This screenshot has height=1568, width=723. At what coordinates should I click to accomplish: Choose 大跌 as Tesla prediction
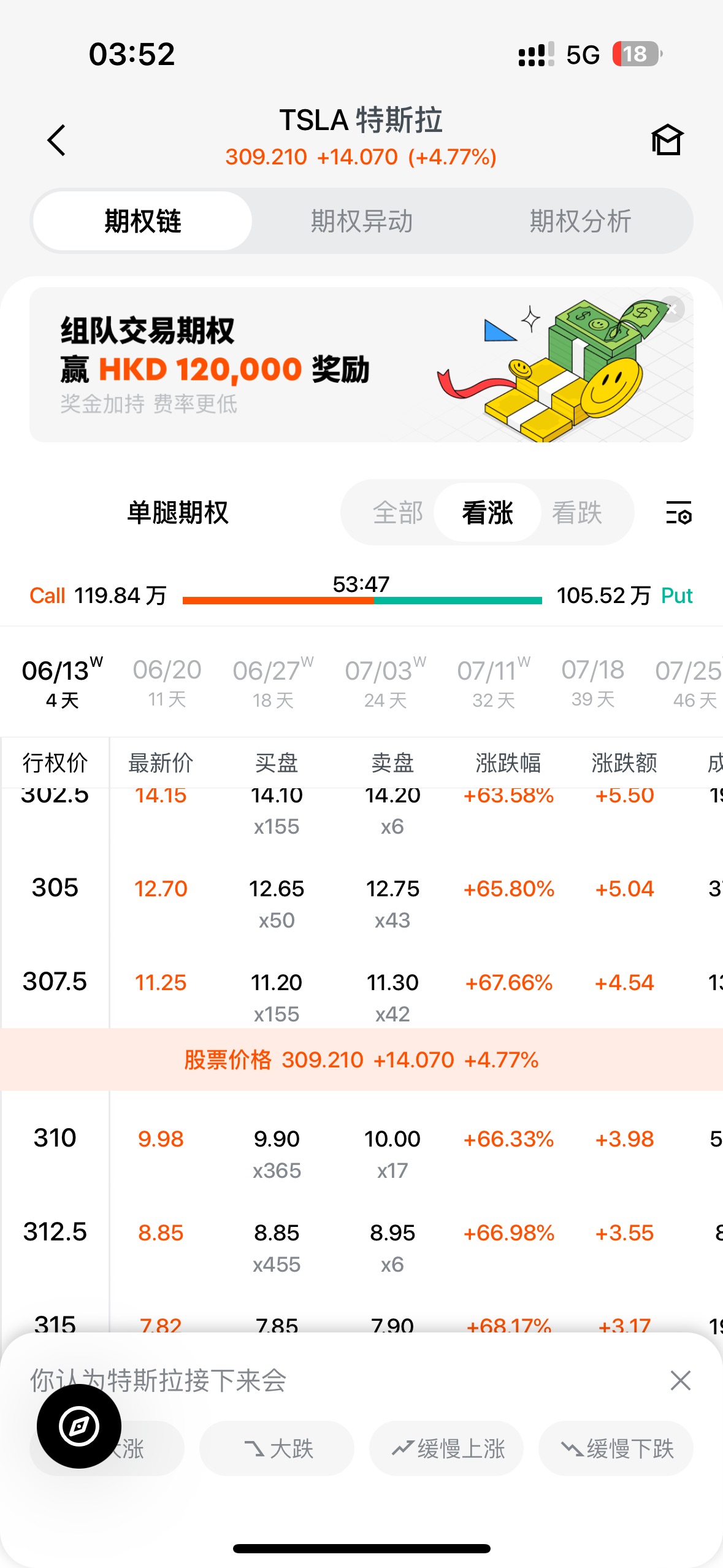click(x=277, y=1449)
